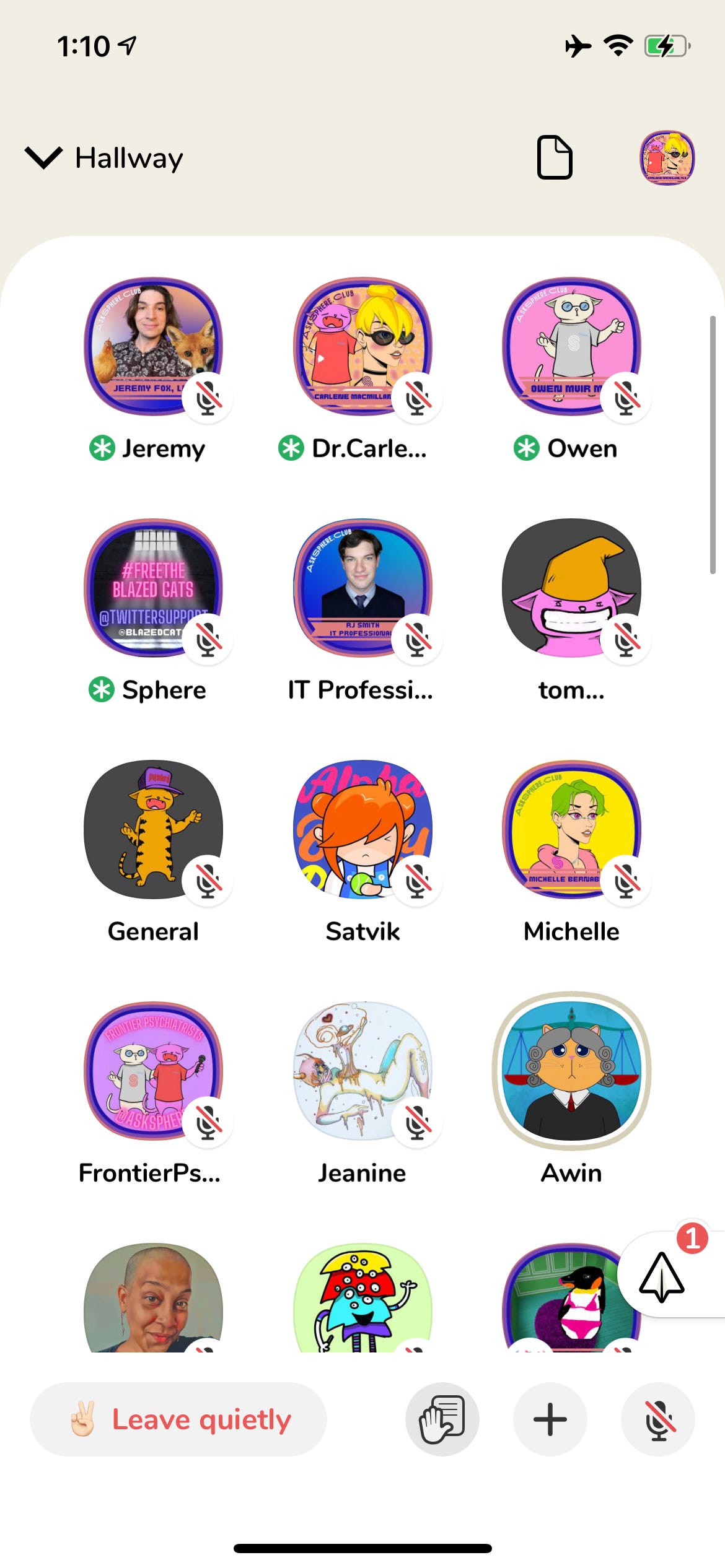Image resolution: width=725 pixels, height=1568 pixels.
Task: Leave quietly from the room
Action: [178, 1419]
